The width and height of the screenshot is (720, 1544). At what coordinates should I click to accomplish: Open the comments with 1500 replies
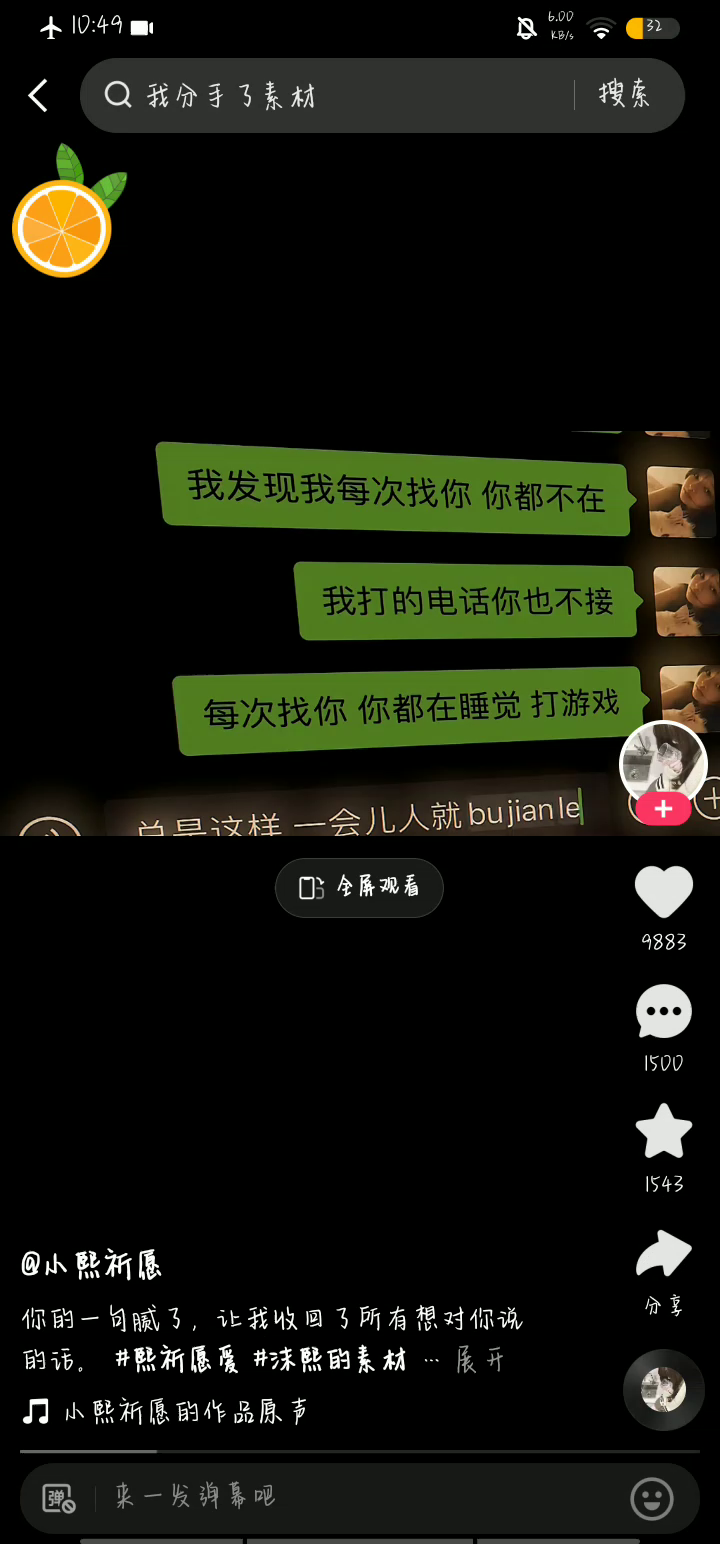(x=664, y=1012)
